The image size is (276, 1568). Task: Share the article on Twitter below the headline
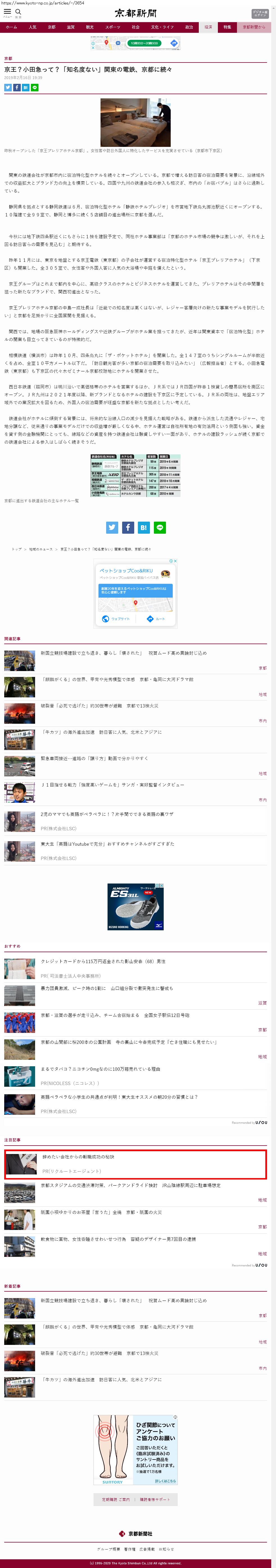[8, 88]
